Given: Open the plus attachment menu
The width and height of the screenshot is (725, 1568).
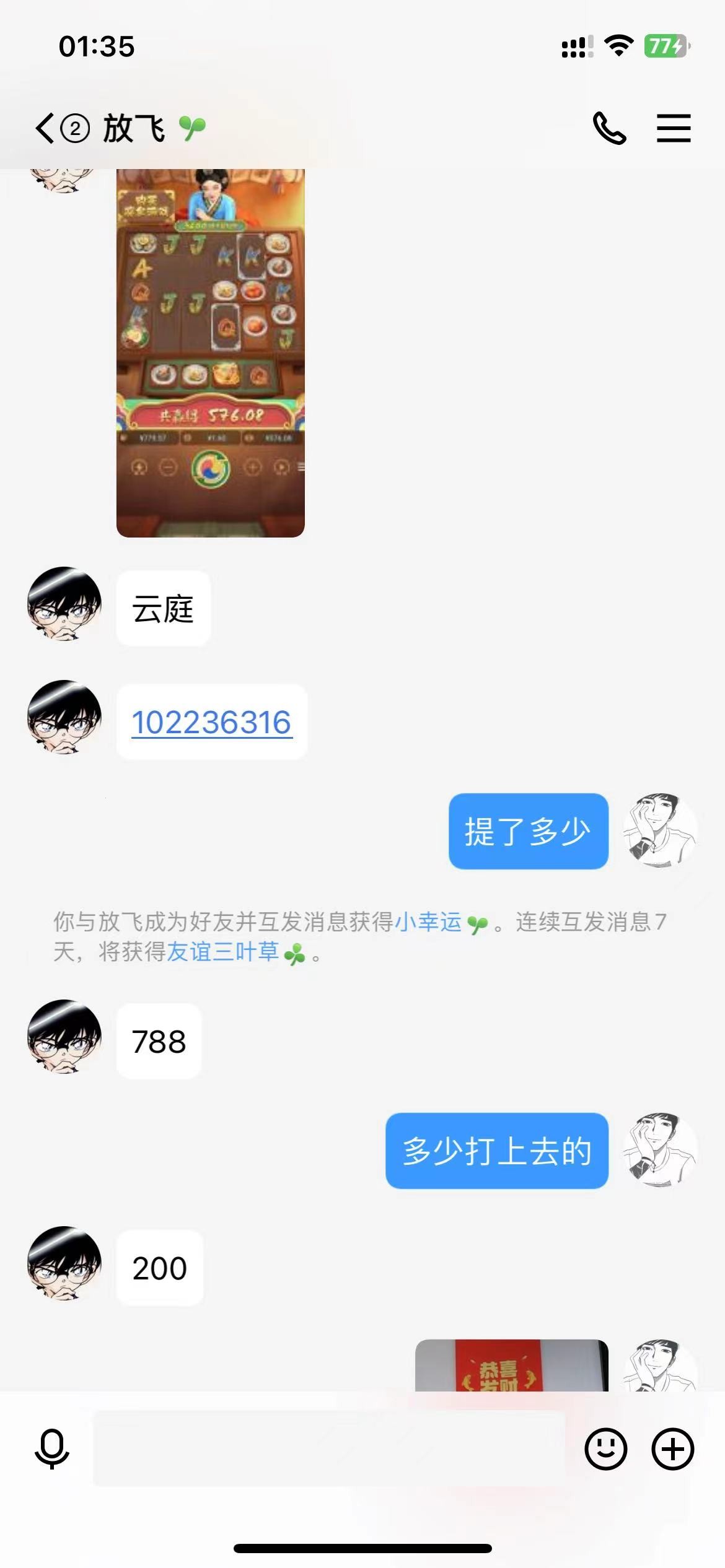Looking at the screenshot, I should [x=672, y=1449].
